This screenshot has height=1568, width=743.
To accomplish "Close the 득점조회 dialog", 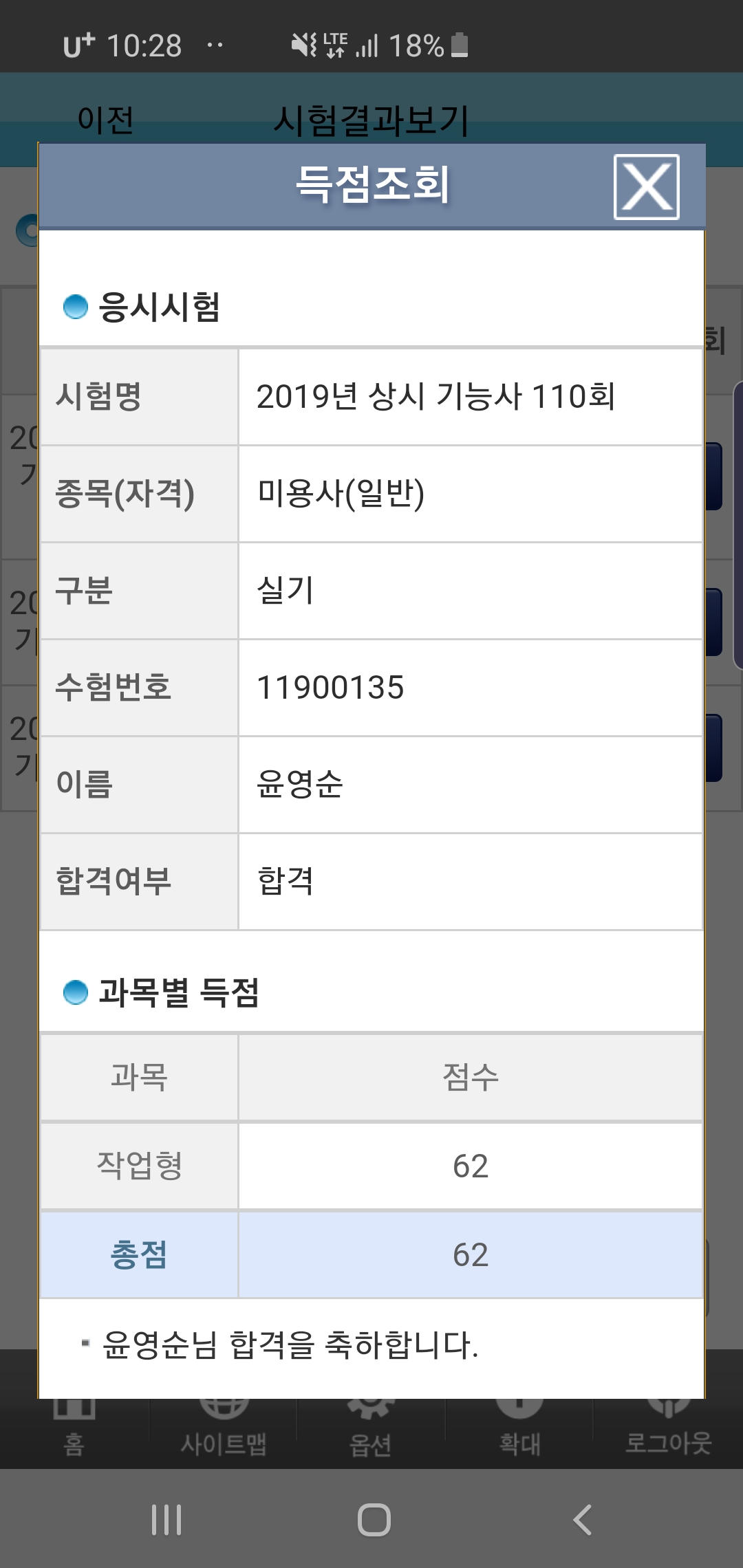I will click(647, 187).
